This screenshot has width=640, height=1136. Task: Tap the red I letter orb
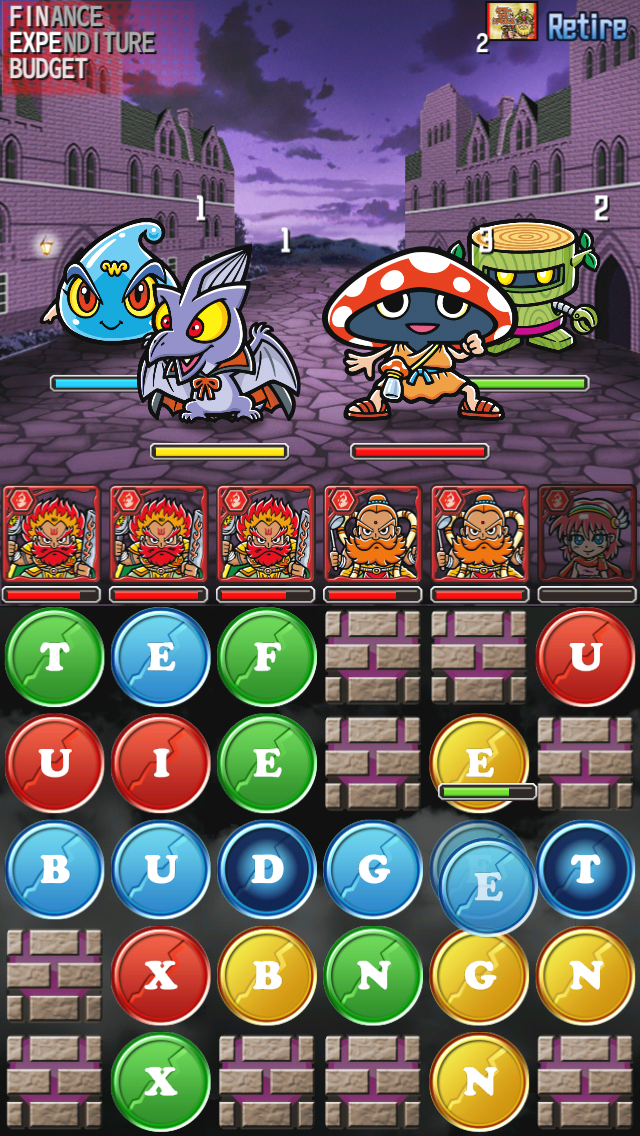(x=160, y=763)
